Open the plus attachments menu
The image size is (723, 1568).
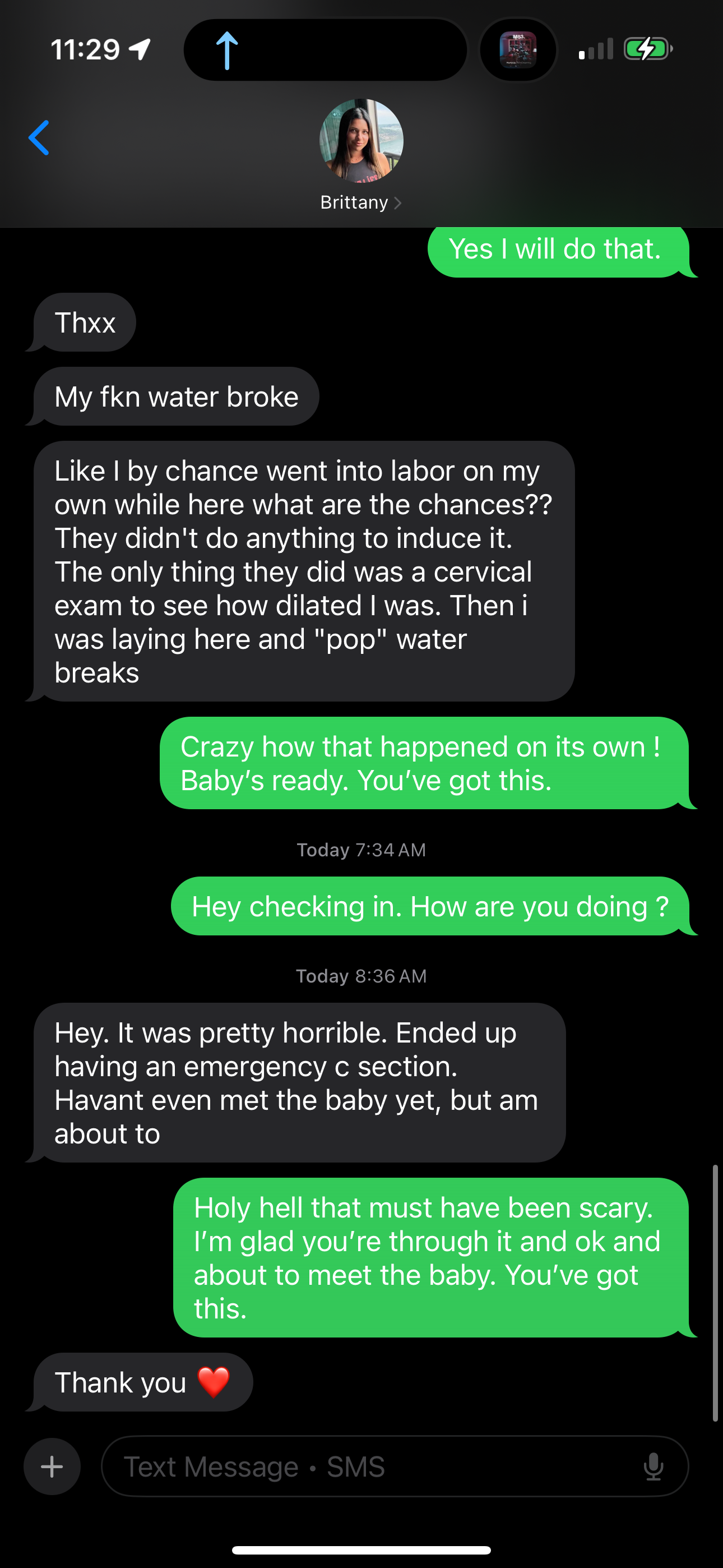[52, 1466]
